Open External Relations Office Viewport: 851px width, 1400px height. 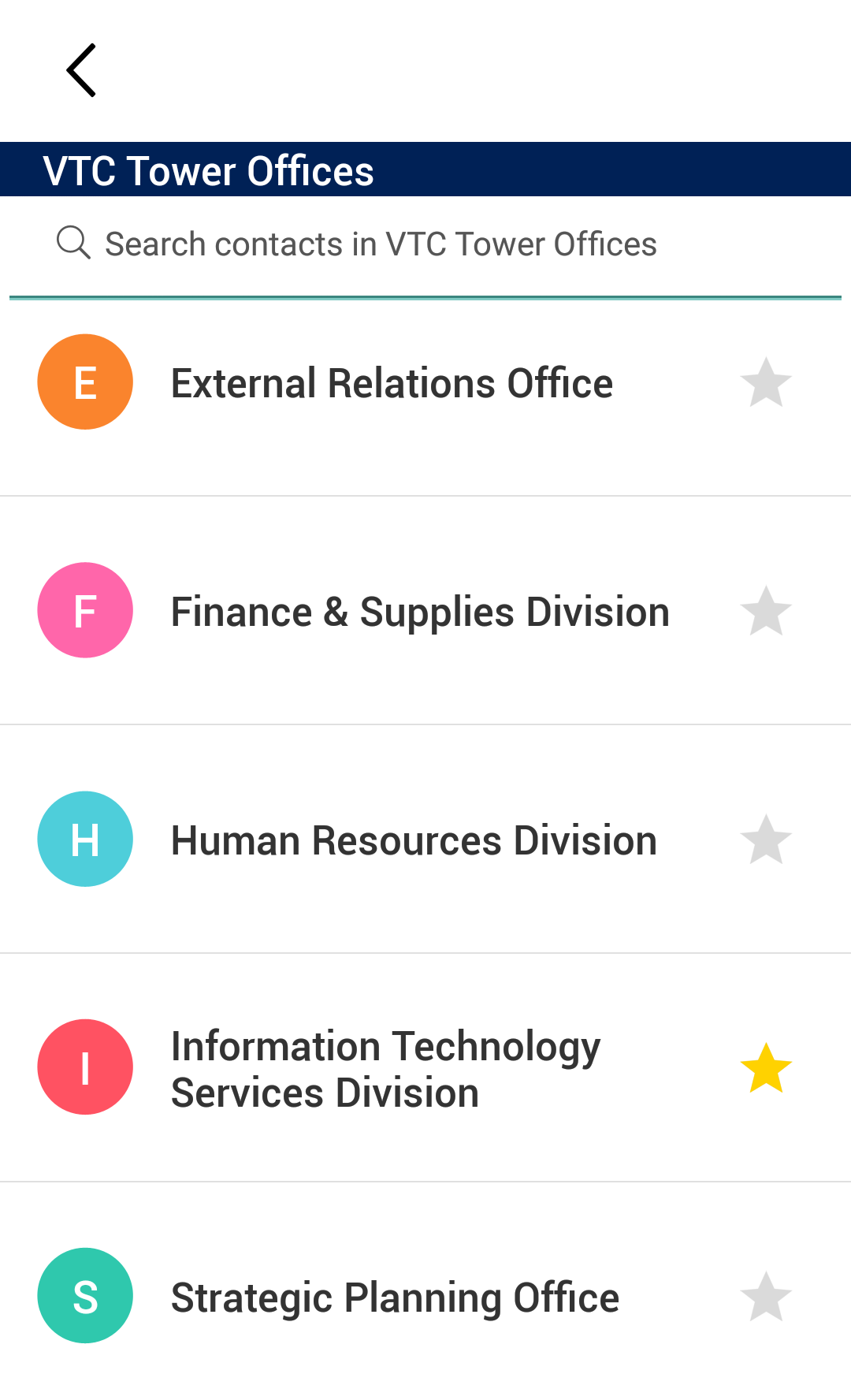[x=425, y=382]
